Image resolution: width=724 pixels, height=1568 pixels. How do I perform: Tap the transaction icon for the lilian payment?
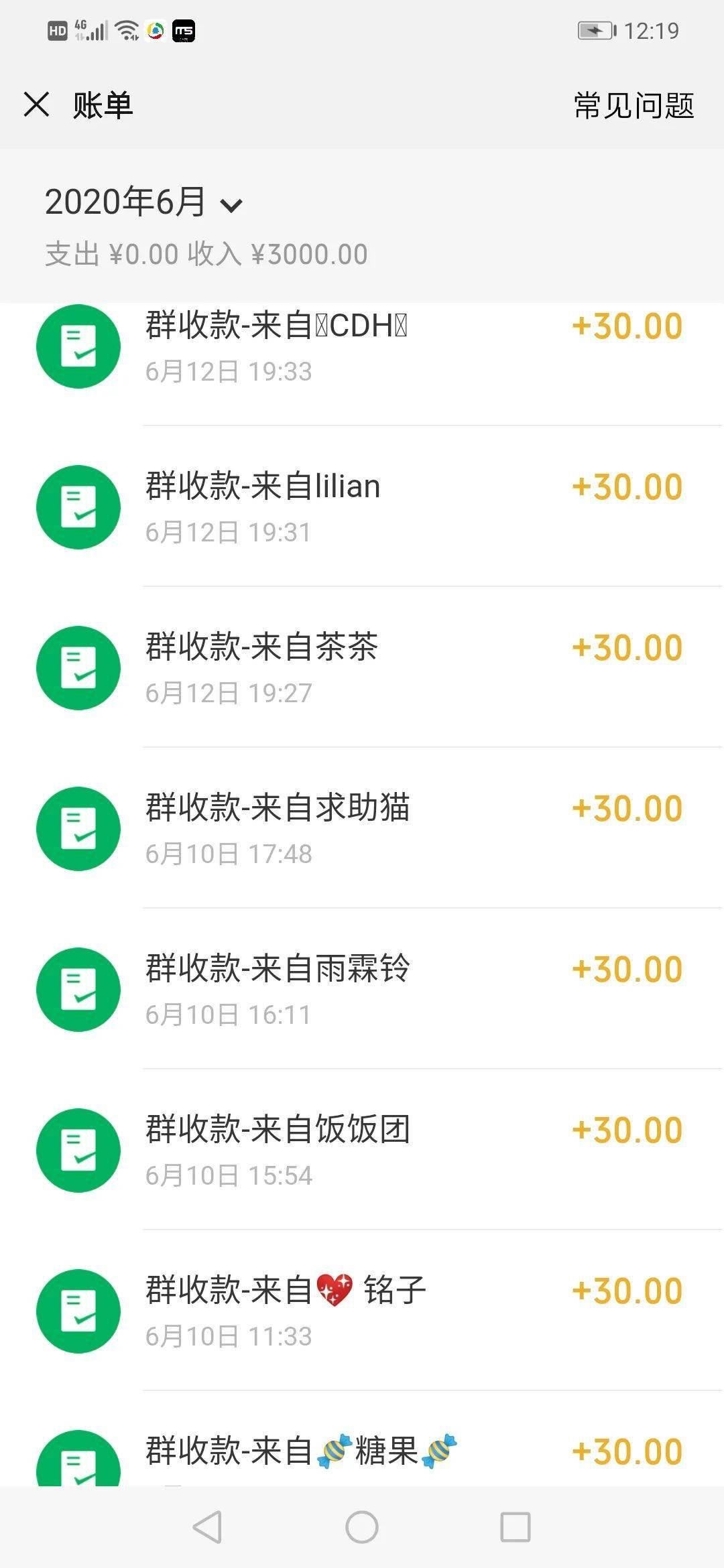(78, 507)
